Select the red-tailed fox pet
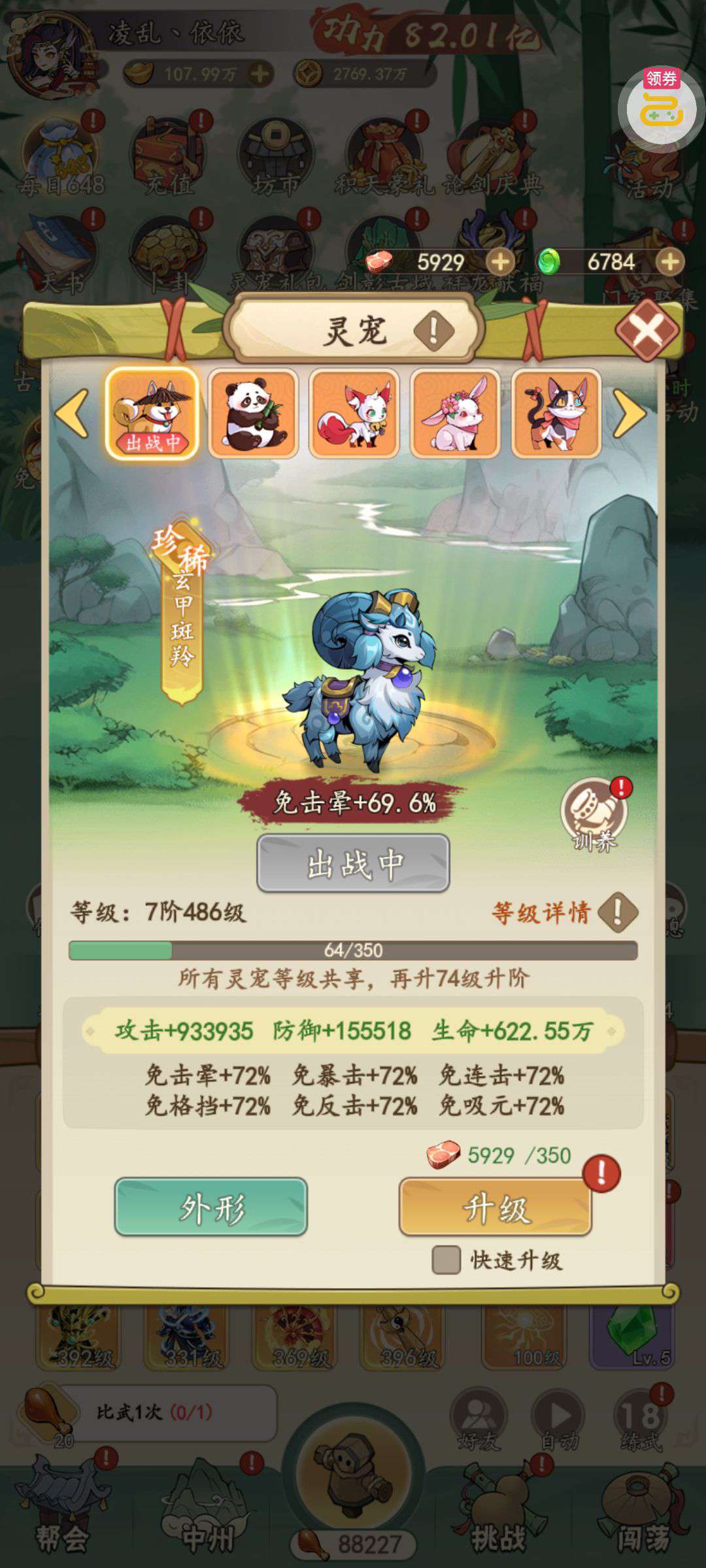The image size is (706, 1568). pos(354,414)
